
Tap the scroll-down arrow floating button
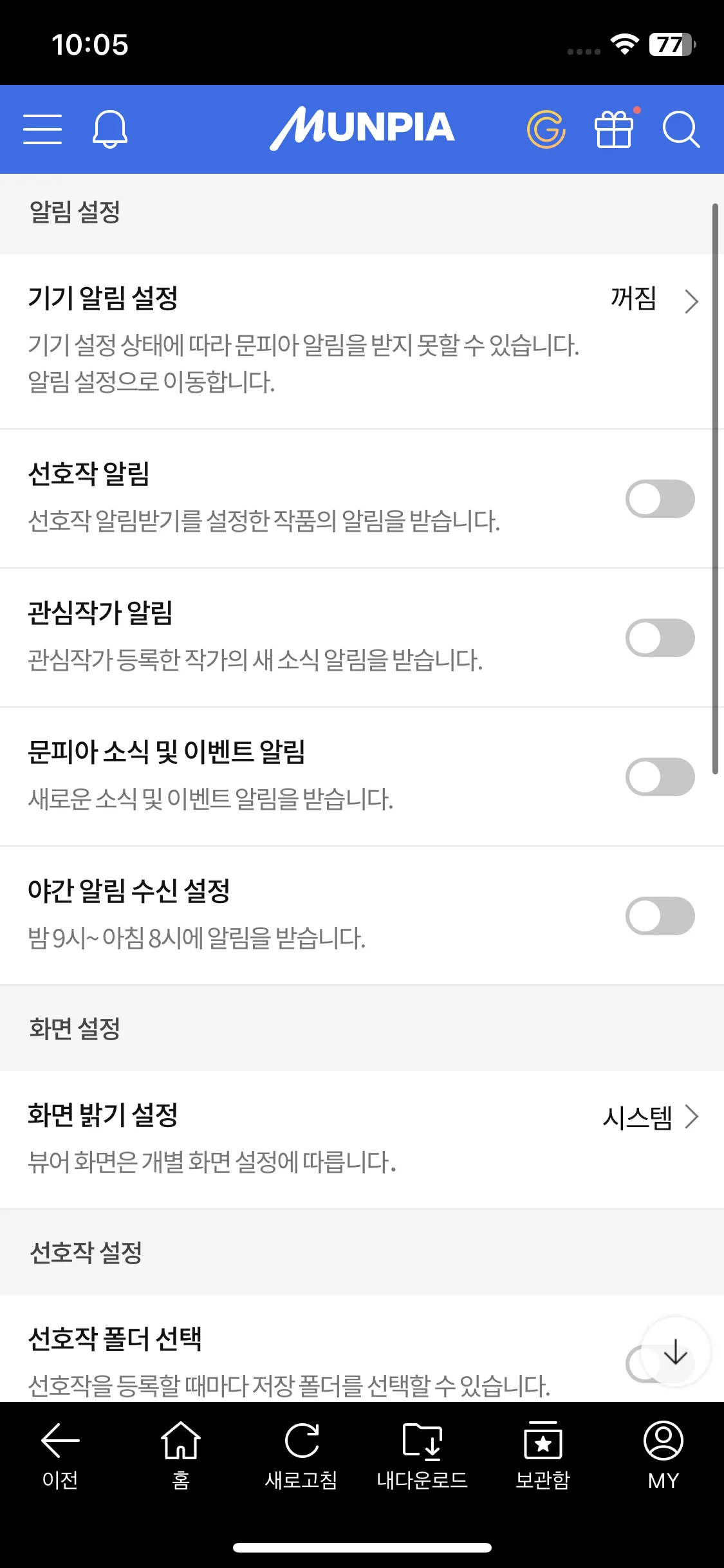pos(675,1351)
